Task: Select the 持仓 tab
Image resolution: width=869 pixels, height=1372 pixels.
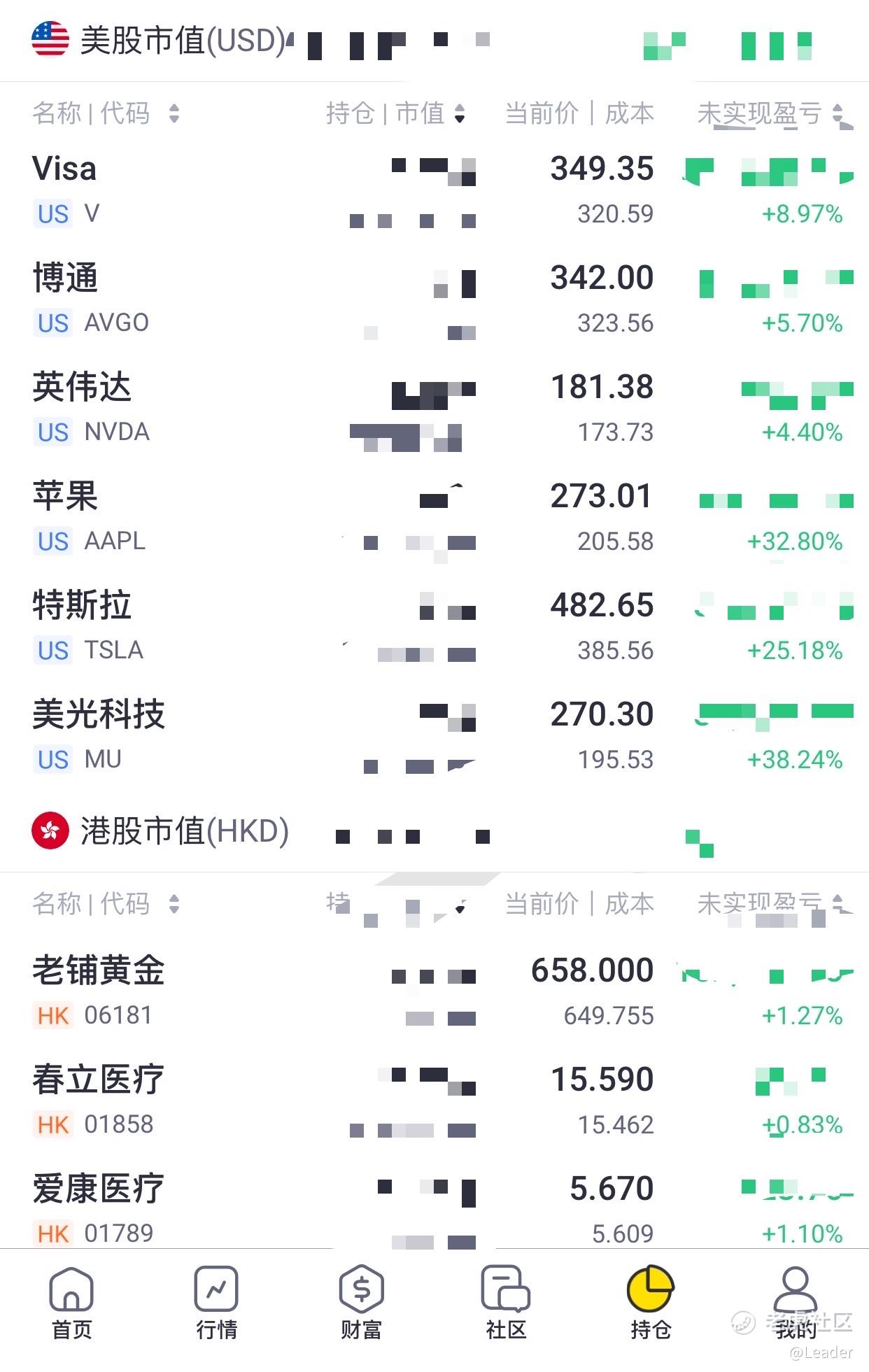Action: [651, 1303]
